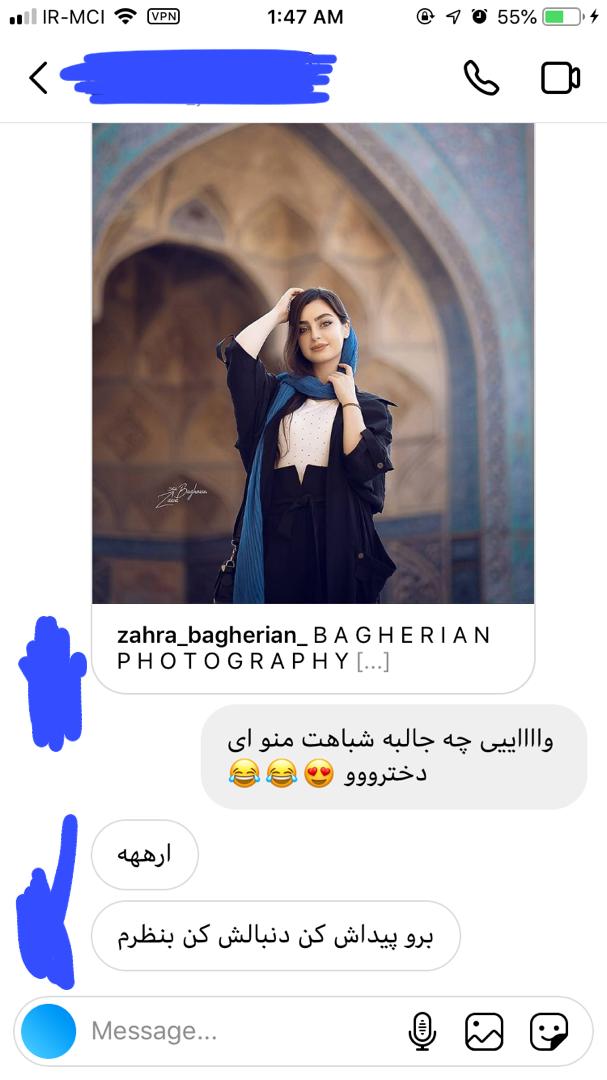This screenshot has height=1080, width=607.
Task: Record a voice message
Action: [x=423, y=1031]
